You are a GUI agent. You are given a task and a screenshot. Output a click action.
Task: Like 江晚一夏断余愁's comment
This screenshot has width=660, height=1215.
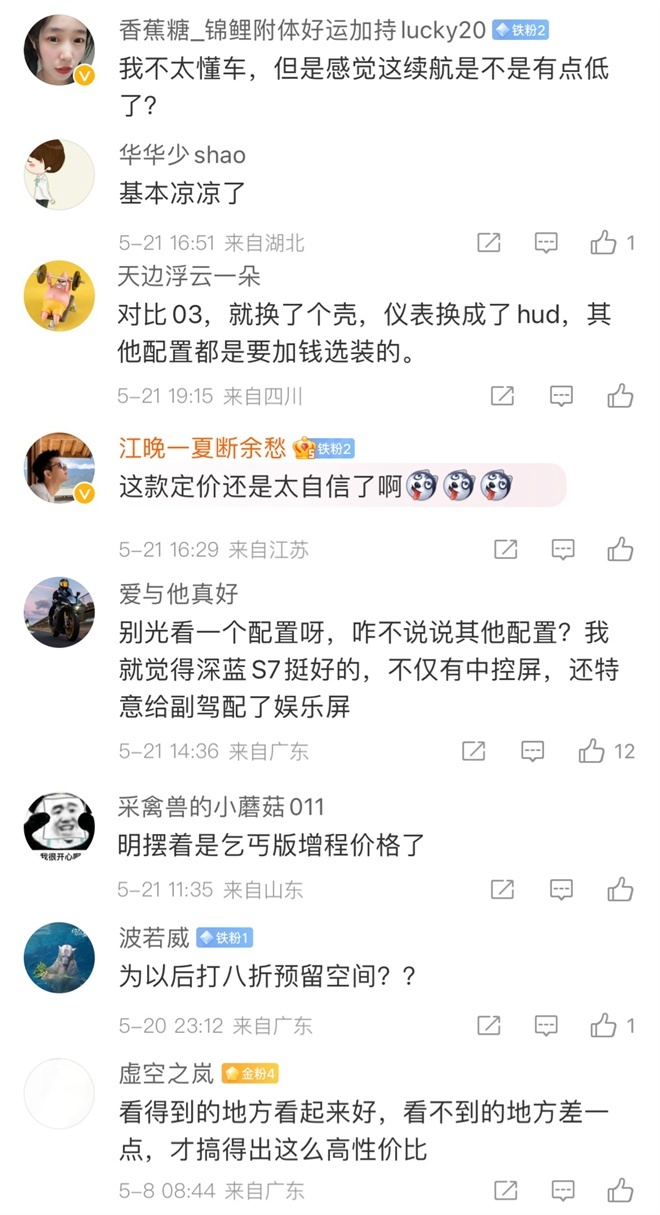[620, 549]
